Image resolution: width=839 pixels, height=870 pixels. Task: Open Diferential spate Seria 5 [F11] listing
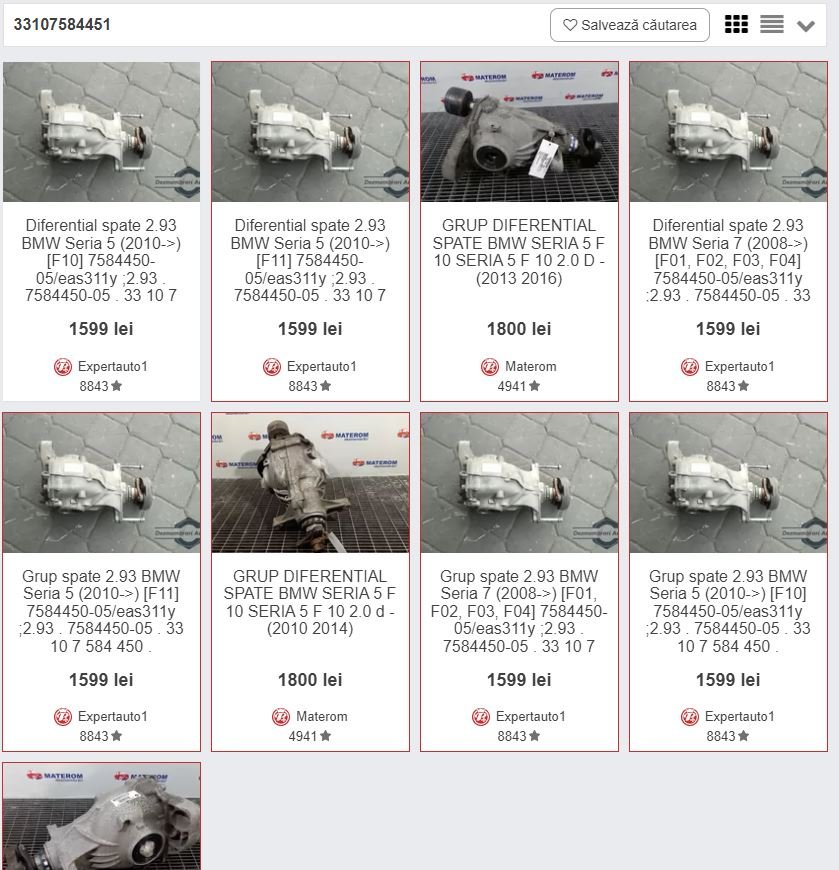[x=310, y=260]
